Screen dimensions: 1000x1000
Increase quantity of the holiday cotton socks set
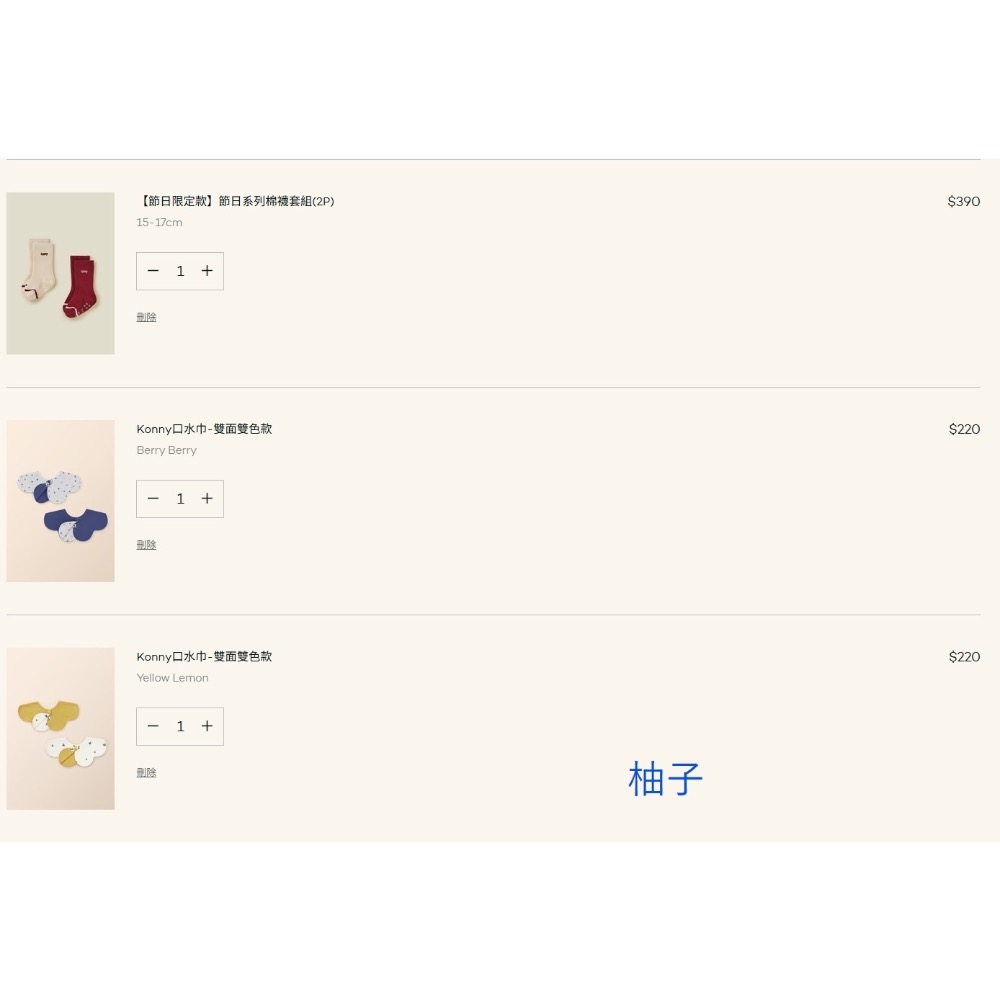207,271
